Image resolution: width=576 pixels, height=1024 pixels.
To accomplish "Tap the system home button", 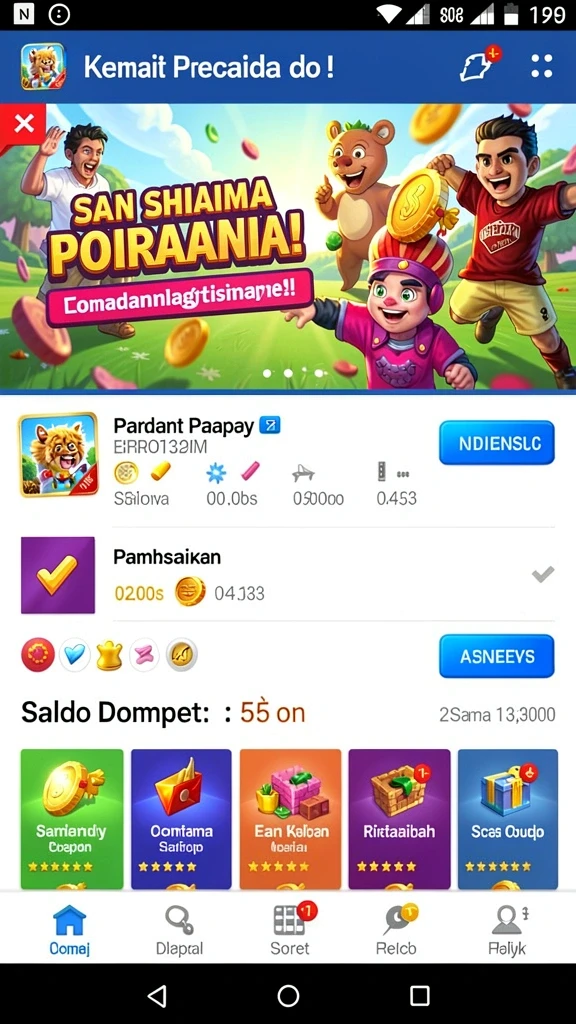I will (288, 995).
